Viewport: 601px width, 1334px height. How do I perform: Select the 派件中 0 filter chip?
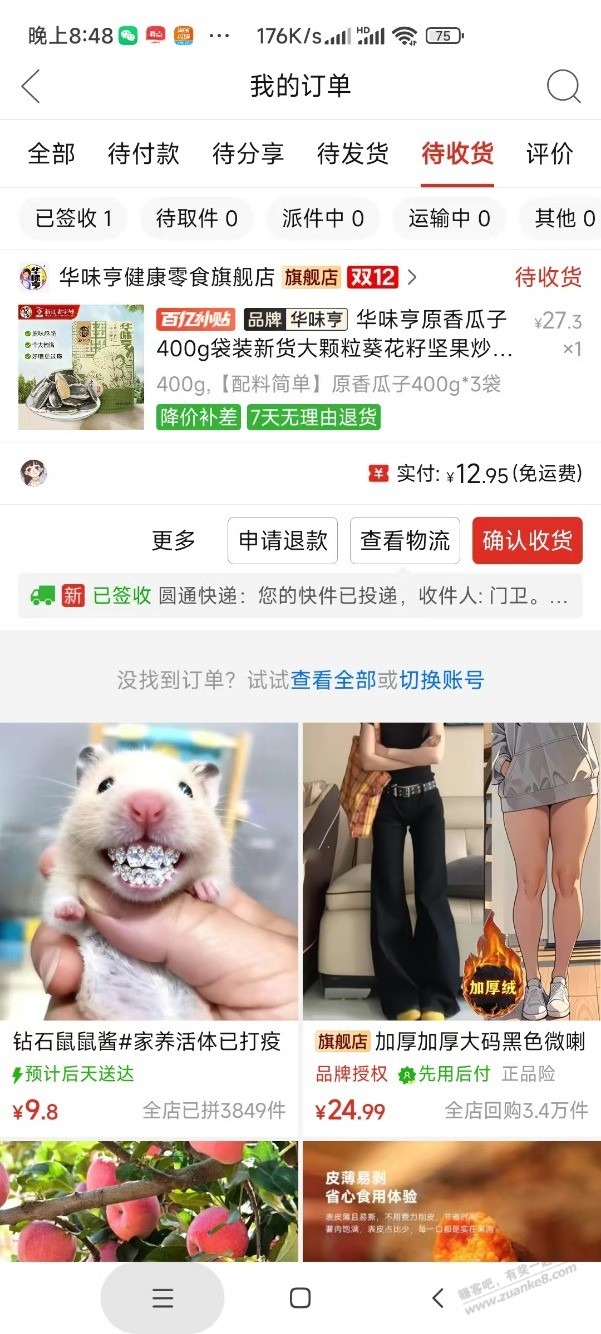coord(323,218)
